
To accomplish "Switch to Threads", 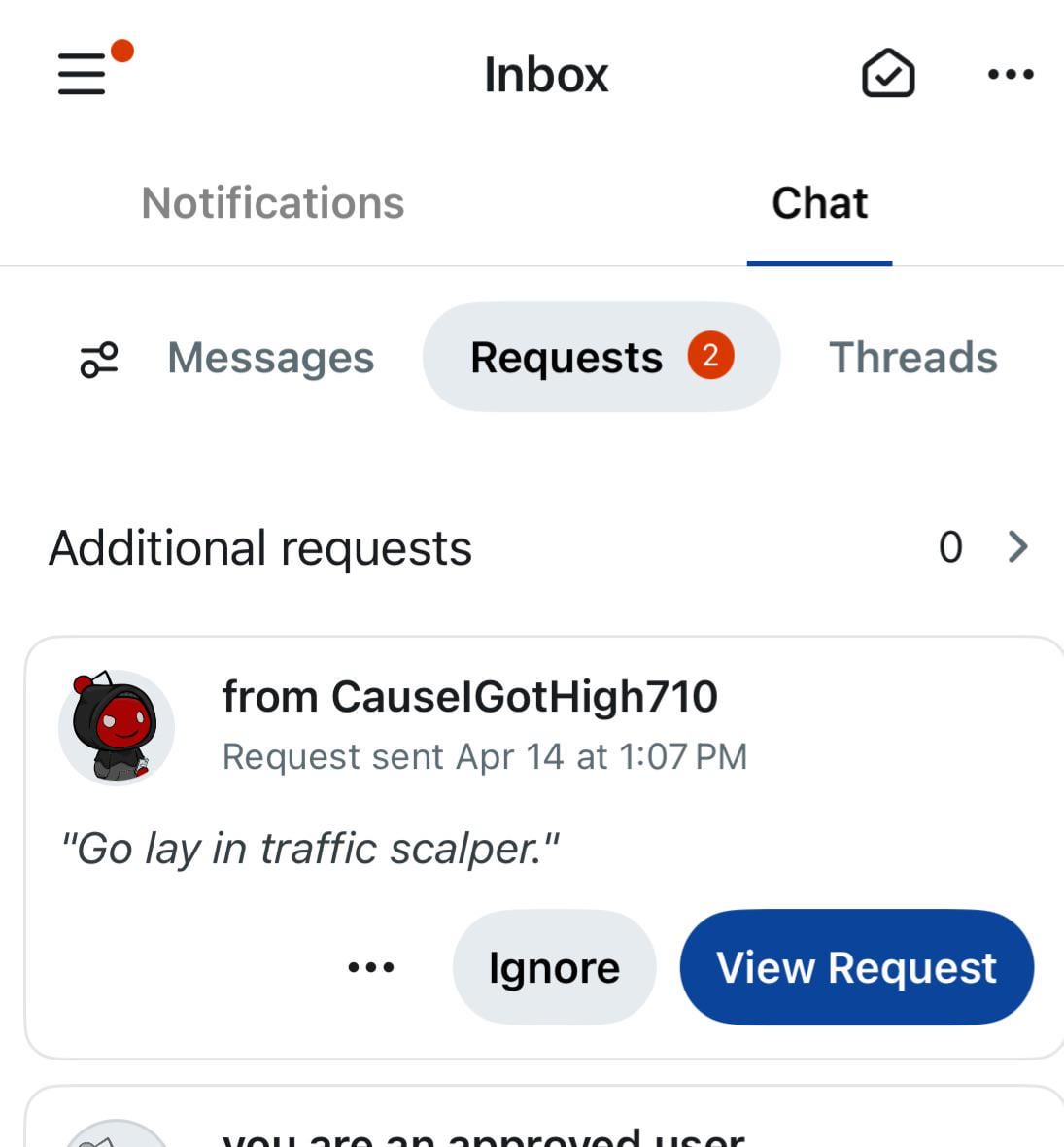I will [912, 358].
